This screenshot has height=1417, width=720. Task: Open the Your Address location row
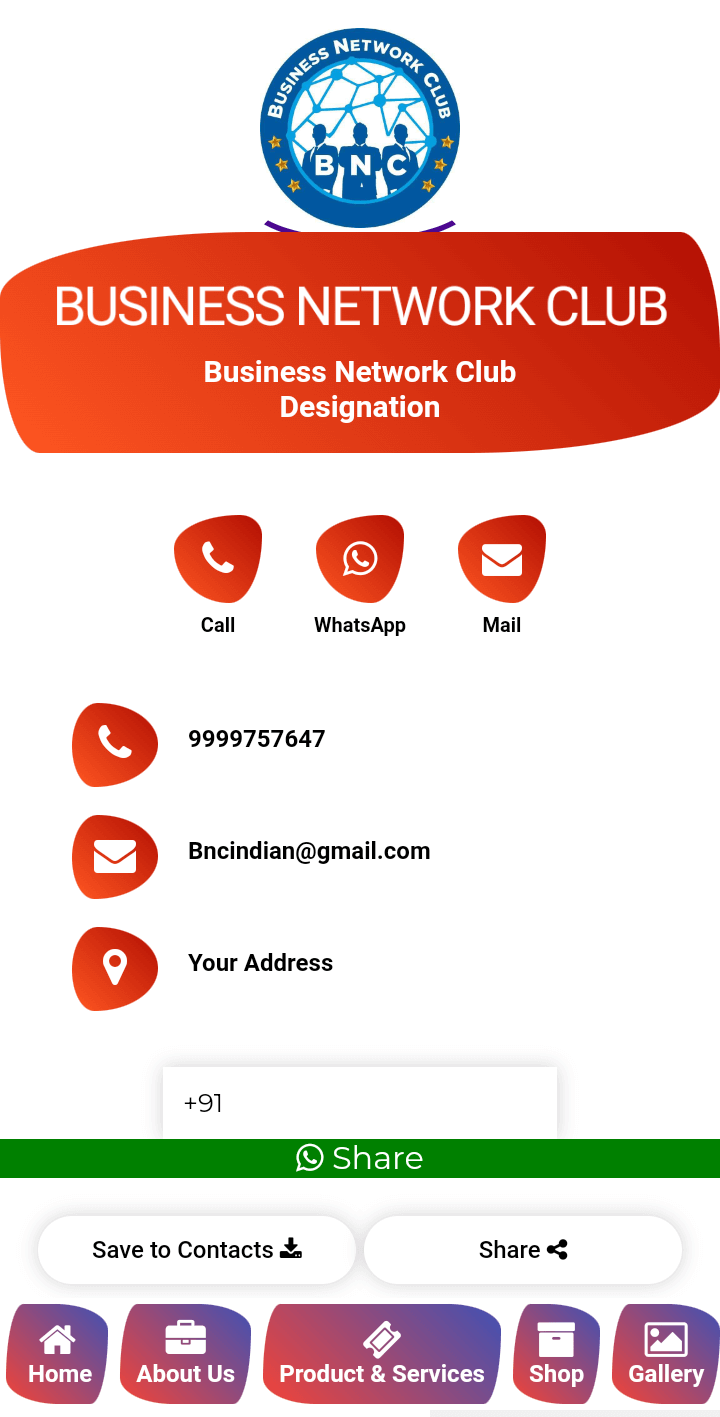point(260,963)
